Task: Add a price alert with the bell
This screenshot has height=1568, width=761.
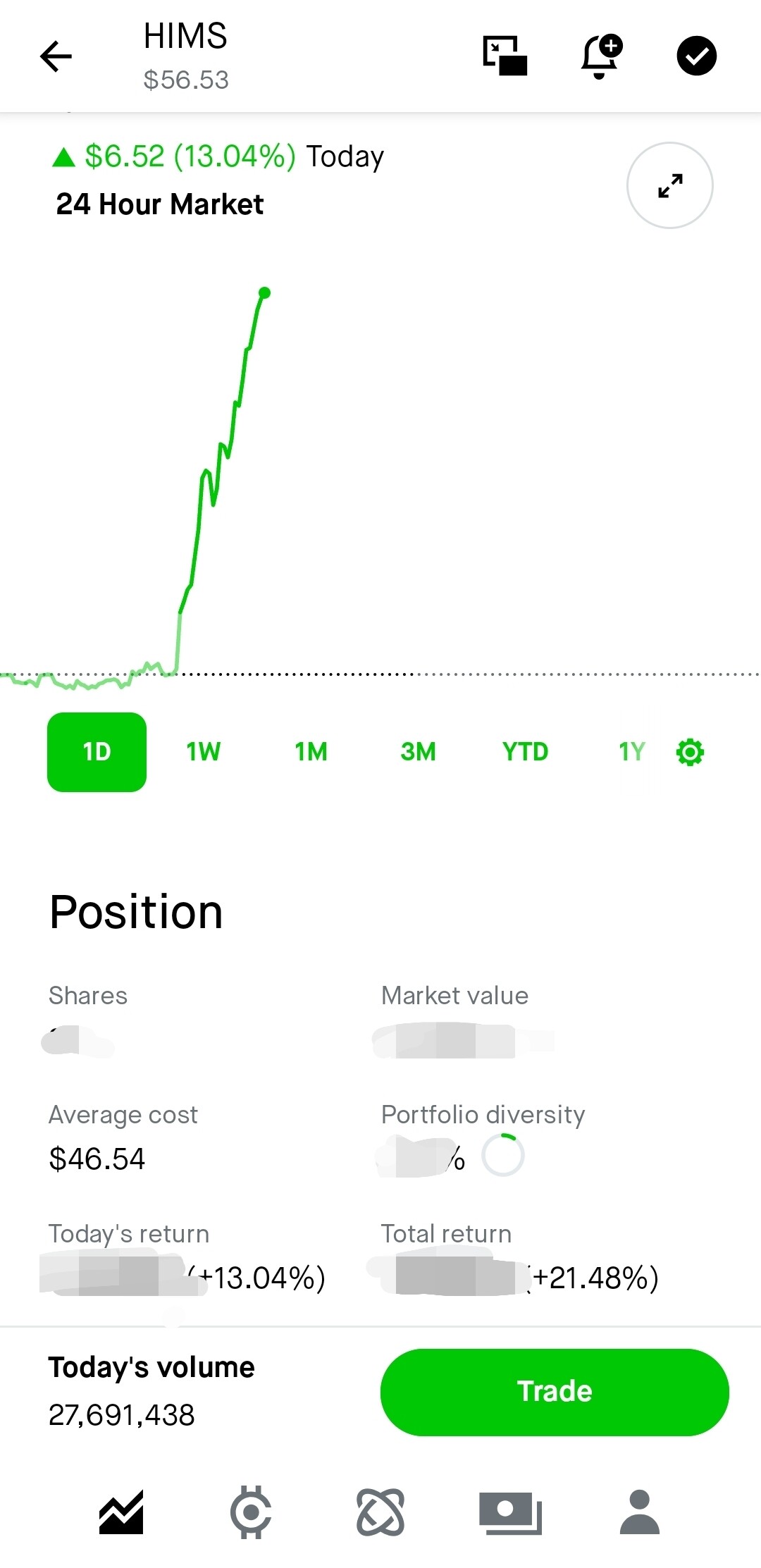Action: pos(600,56)
